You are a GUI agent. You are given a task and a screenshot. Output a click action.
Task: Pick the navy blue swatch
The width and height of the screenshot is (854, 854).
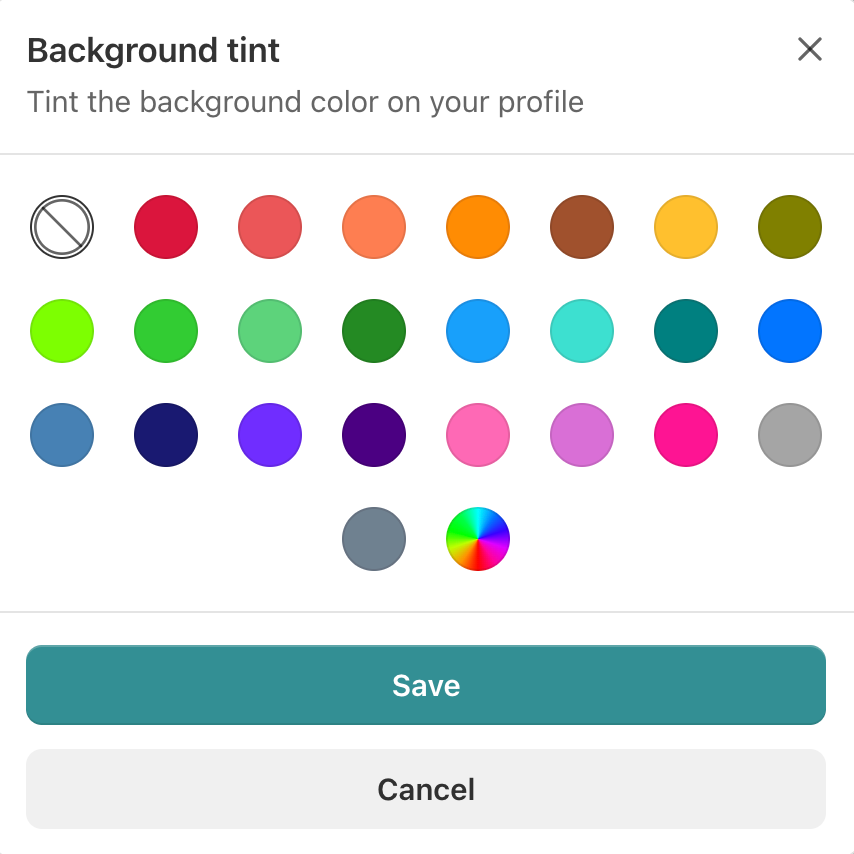coord(166,435)
